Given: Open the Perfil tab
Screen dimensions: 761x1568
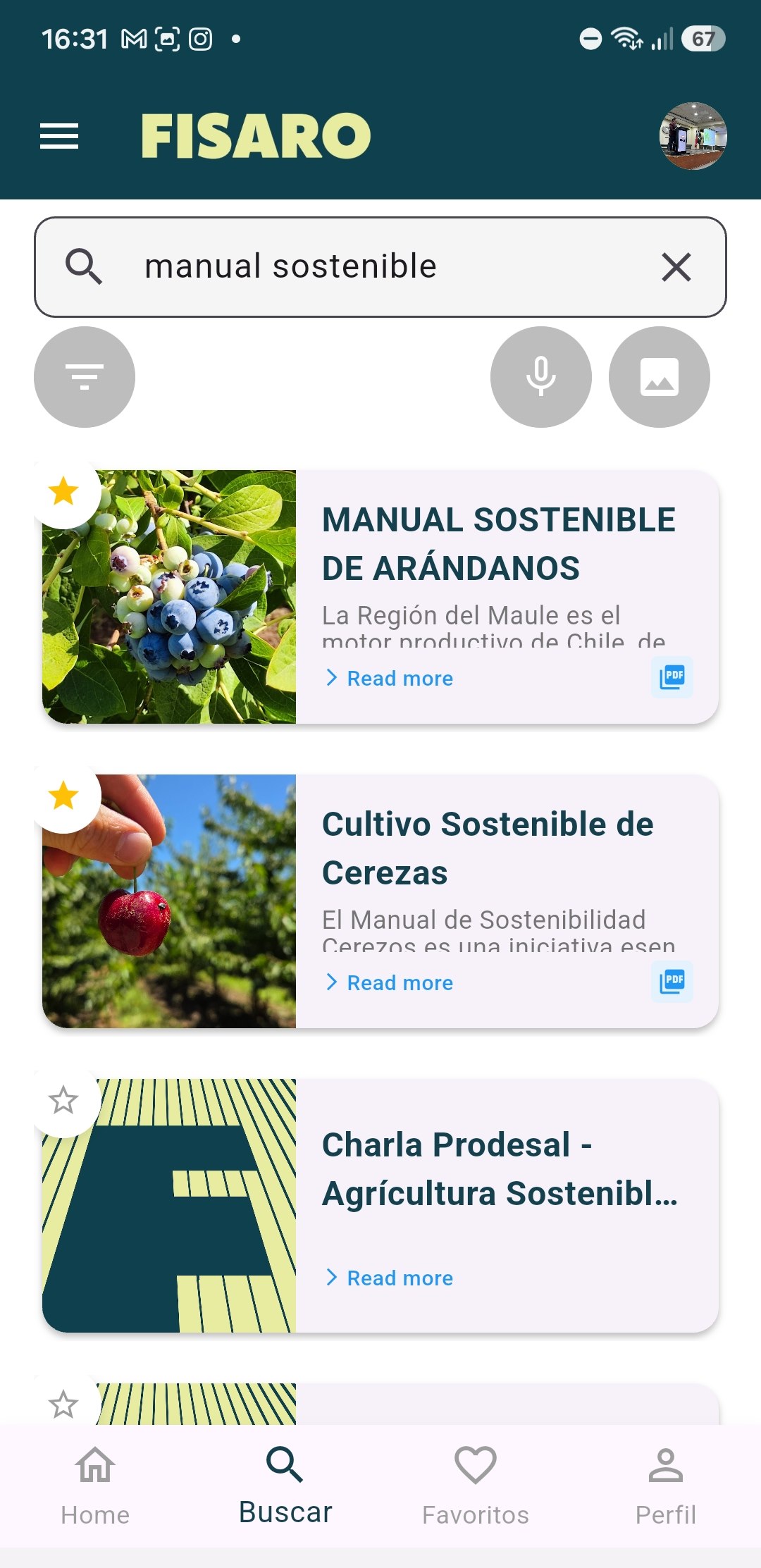Looking at the screenshot, I should click(x=666, y=1486).
